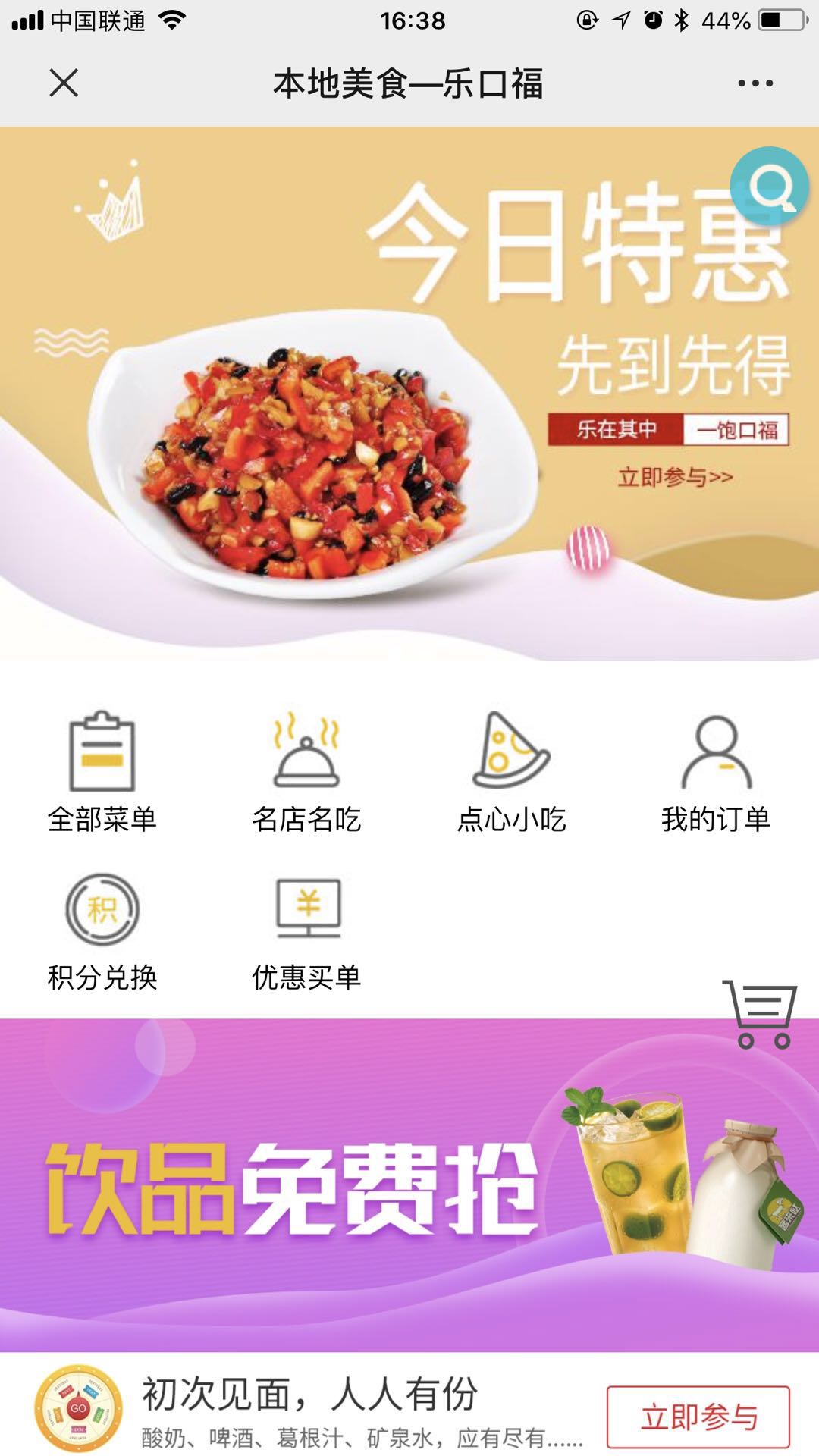Tap the 立即参与 button
Screen dimensions: 819x1456
click(x=698, y=1417)
